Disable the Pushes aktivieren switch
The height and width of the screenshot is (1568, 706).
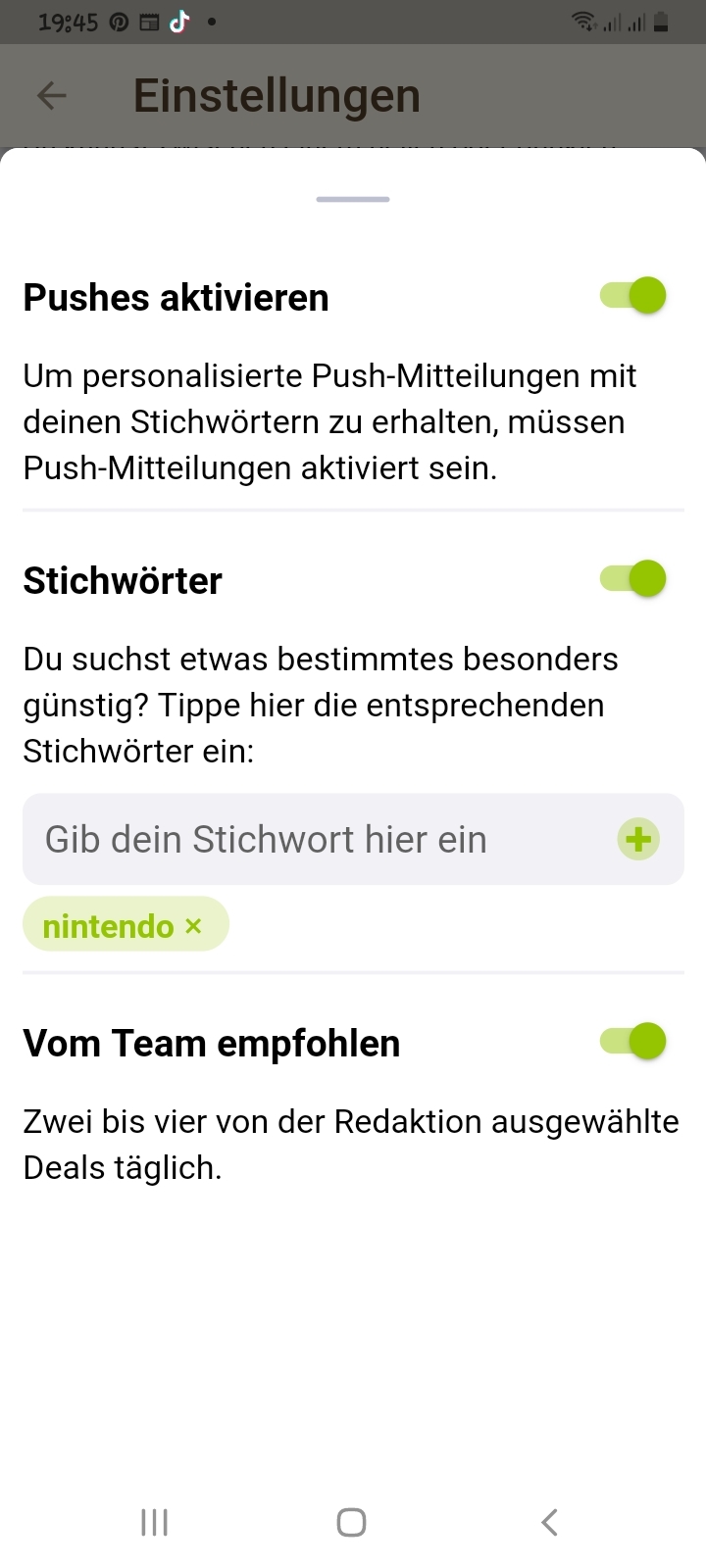pos(633,295)
